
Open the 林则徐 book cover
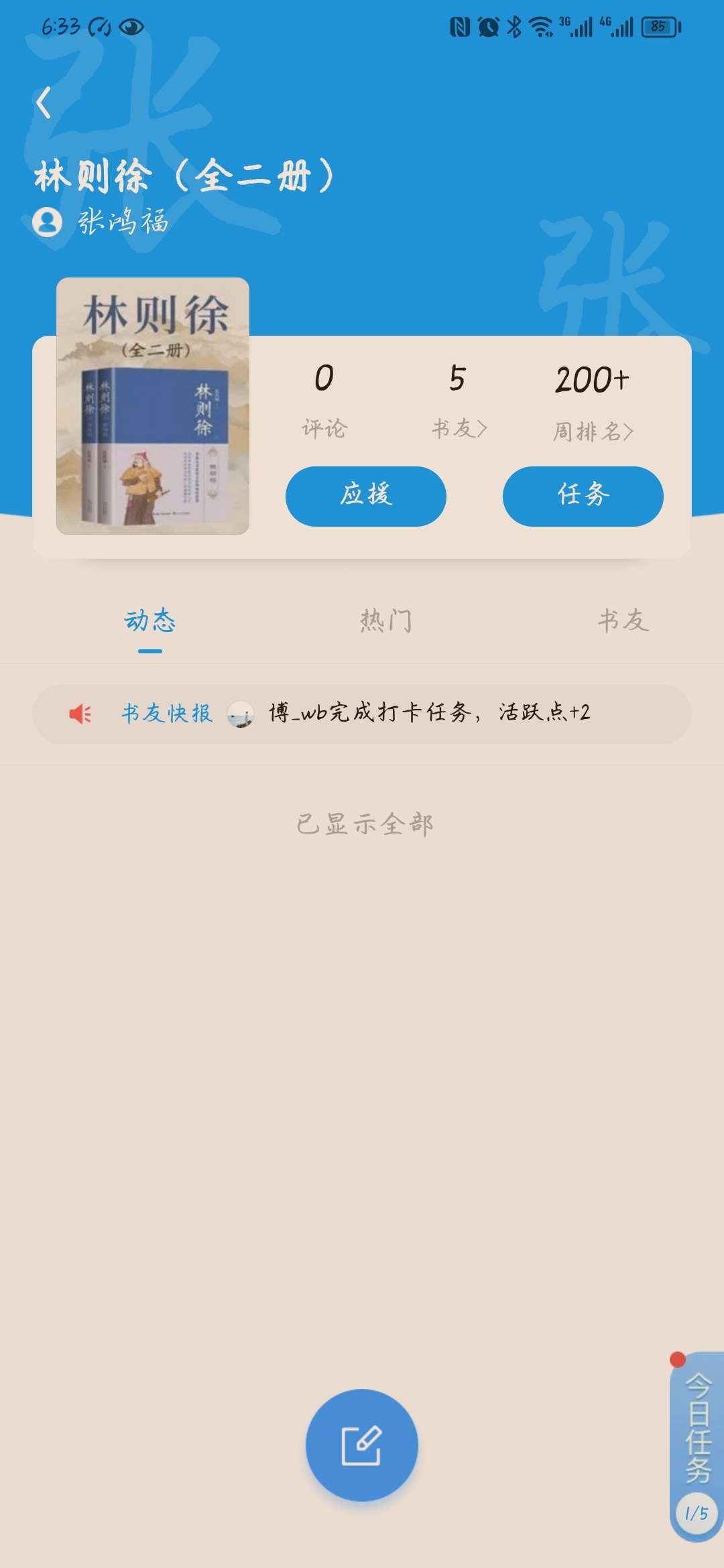[x=153, y=406]
